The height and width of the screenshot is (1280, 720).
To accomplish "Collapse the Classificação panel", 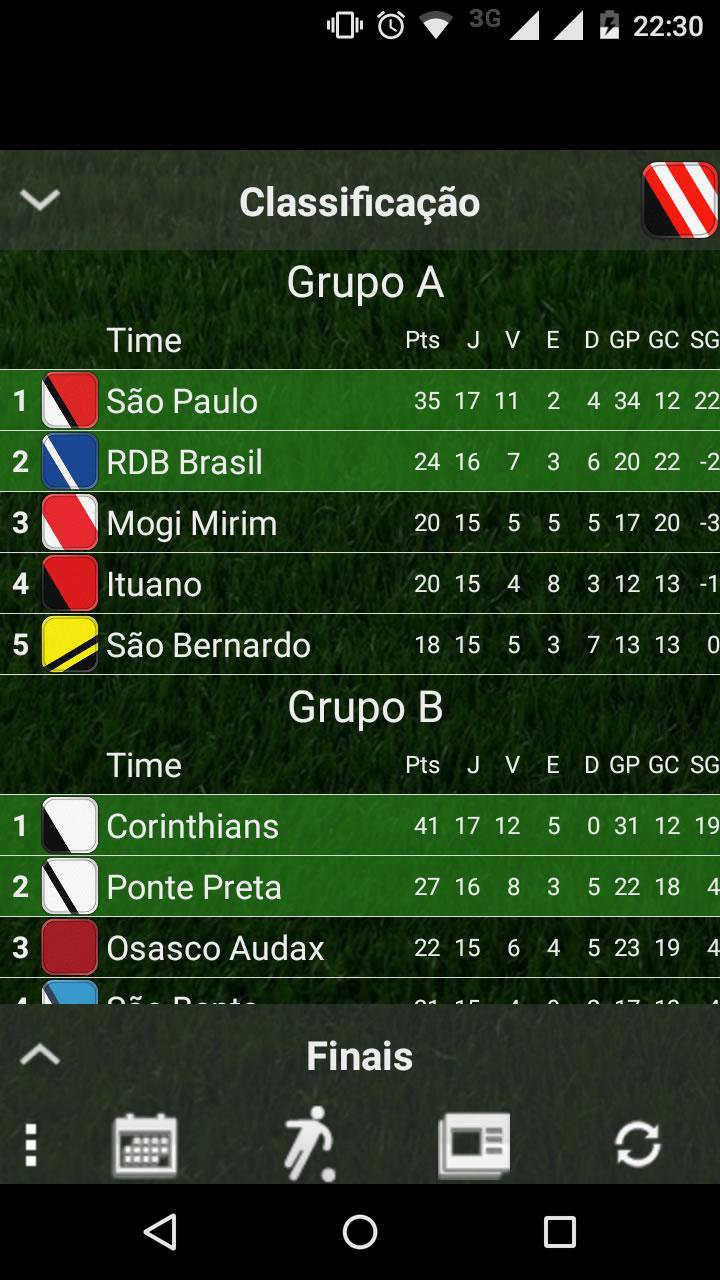I will [x=40, y=200].
